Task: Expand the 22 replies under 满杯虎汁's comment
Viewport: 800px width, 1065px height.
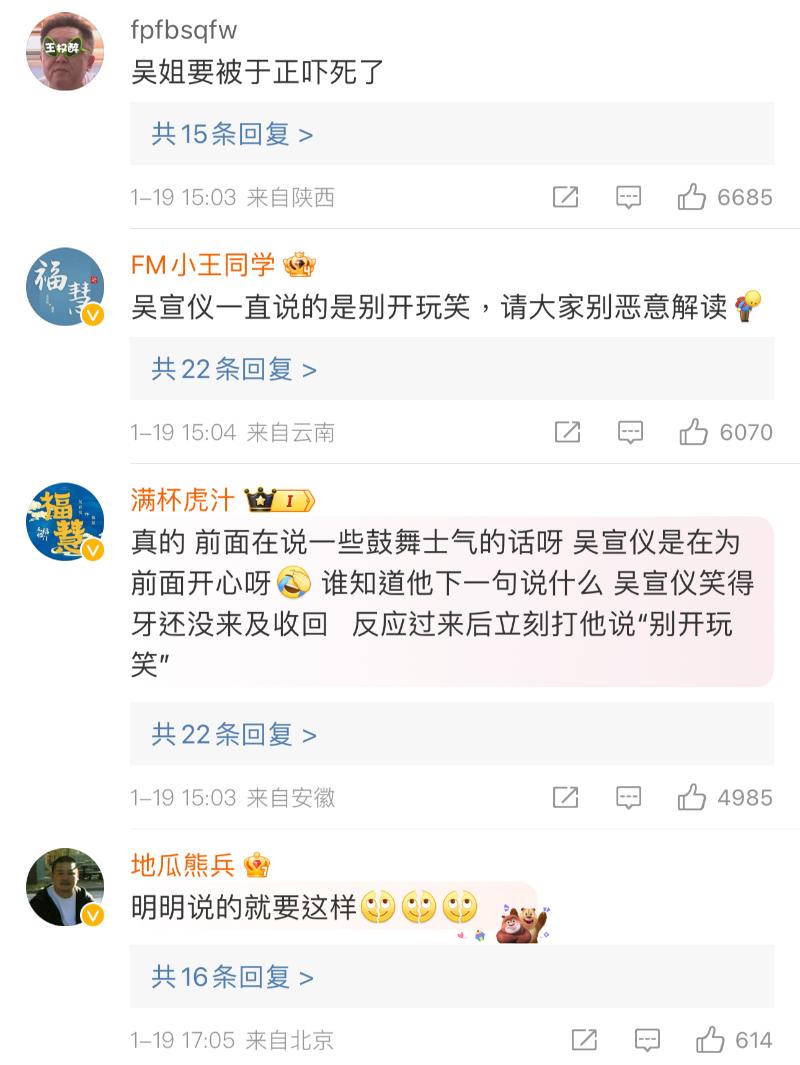Action: pos(234,734)
